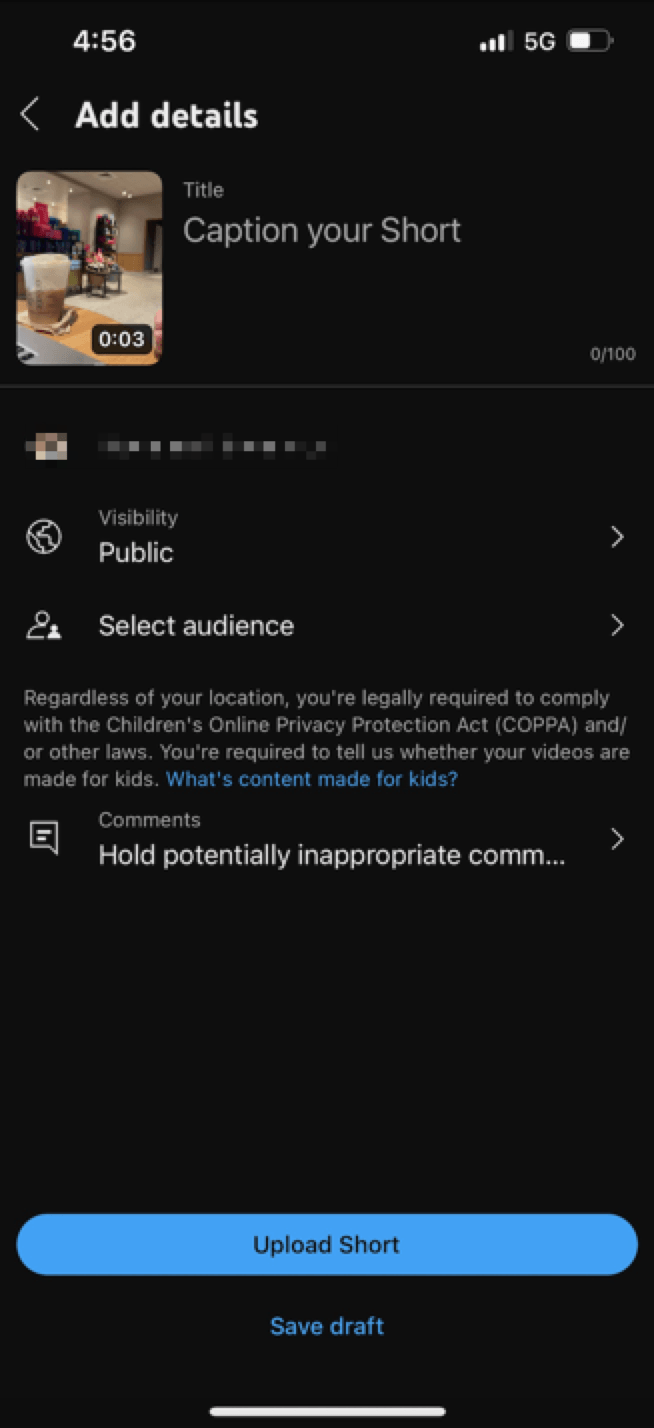Screen dimensions: 654x1428
Task: Open the Visibility setting row
Action: point(326,537)
